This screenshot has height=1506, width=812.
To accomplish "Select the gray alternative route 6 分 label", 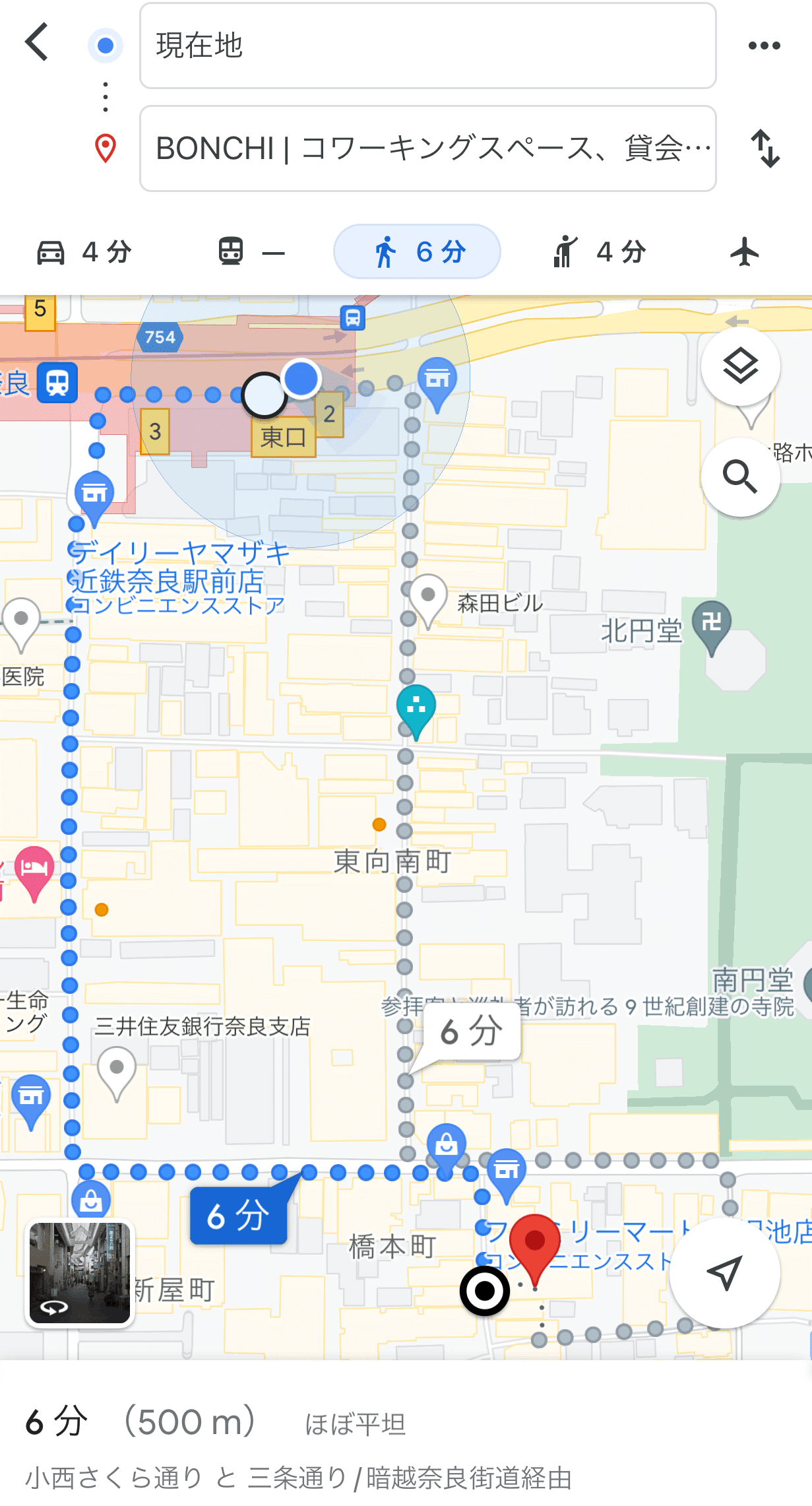I will tap(471, 1031).
